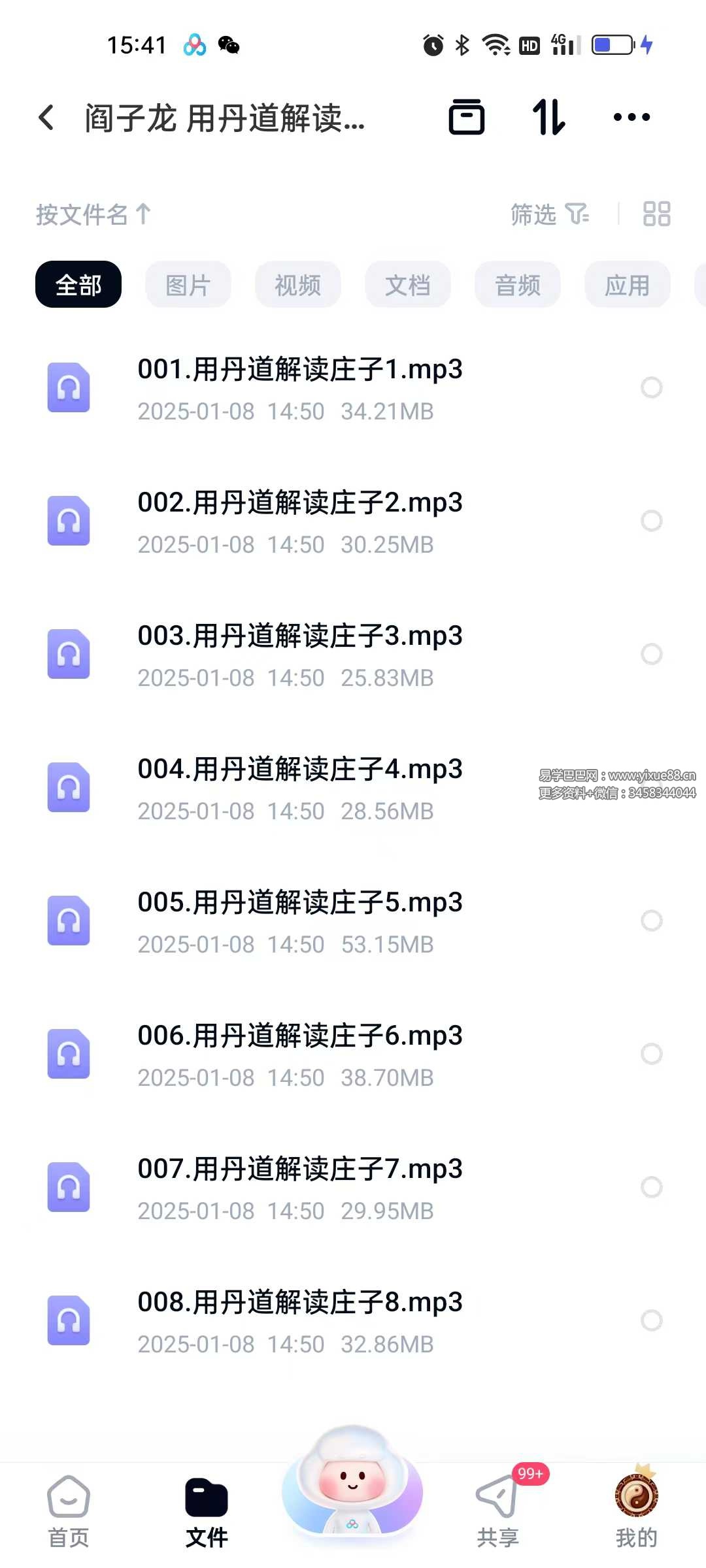This screenshot has width=706, height=1568.
Task: Open 003.用丹道解读庄子3.mp3 file
Action: coord(300,636)
